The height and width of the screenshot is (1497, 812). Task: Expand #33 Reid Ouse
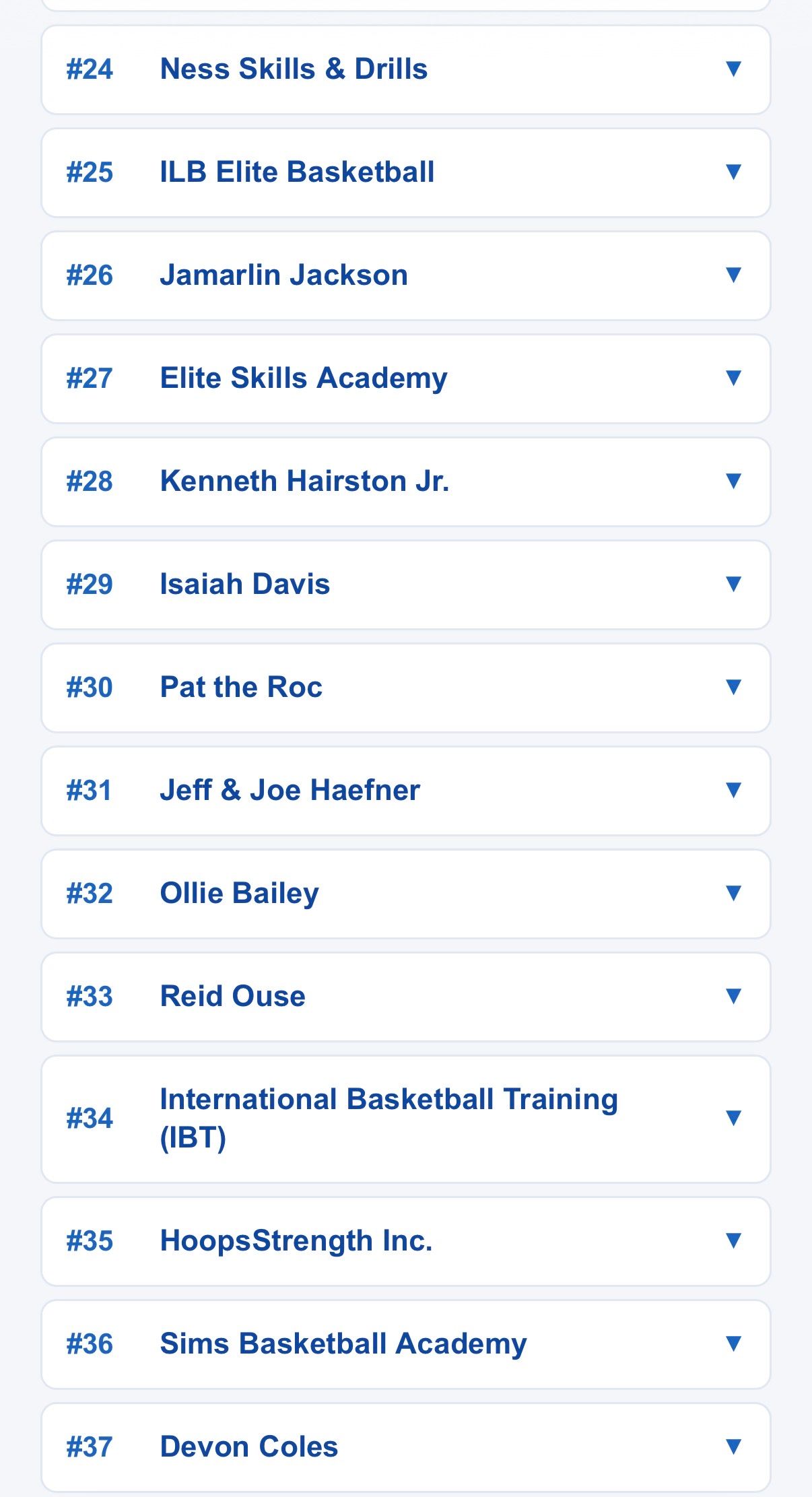click(x=405, y=997)
